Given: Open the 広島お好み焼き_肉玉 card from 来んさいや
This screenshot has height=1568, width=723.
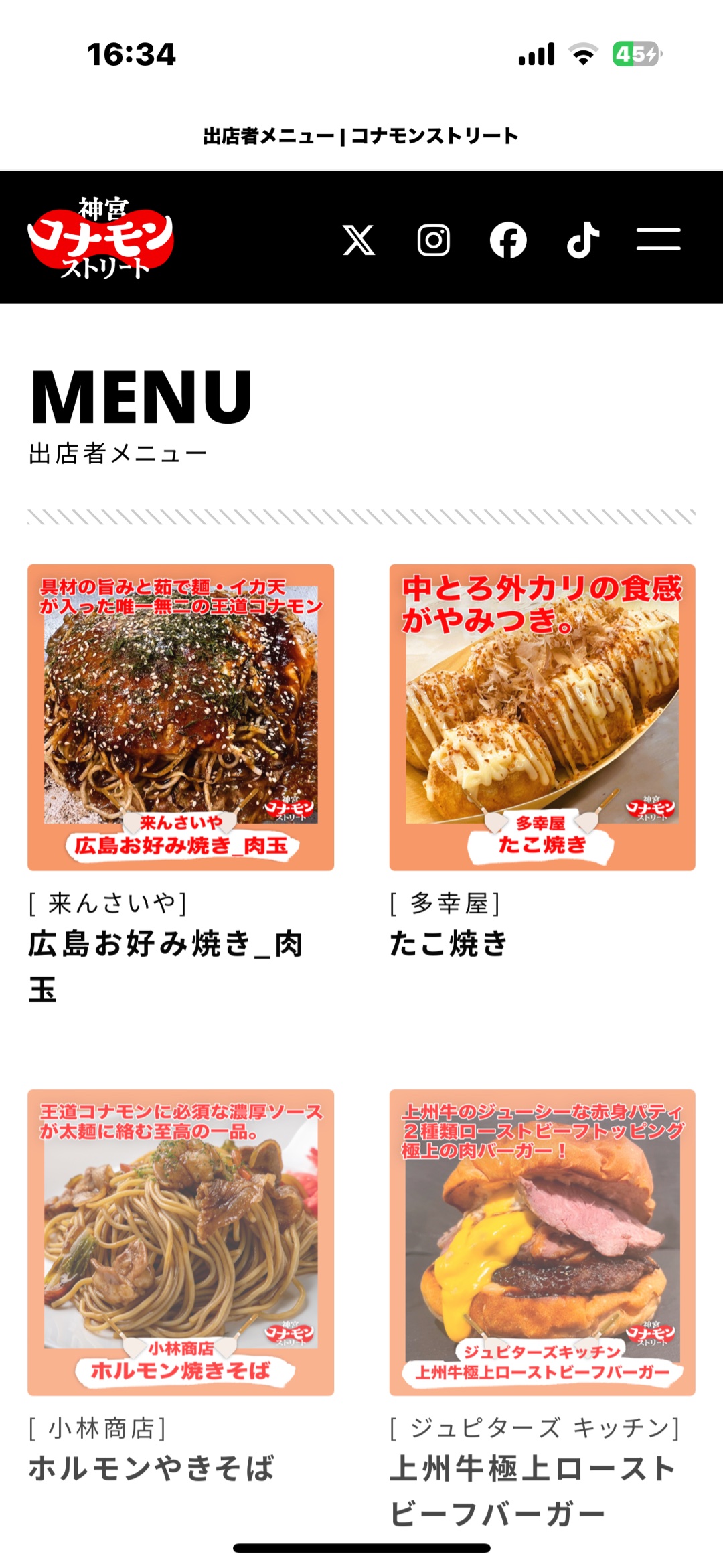Looking at the screenshot, I should tap(181, 717).
